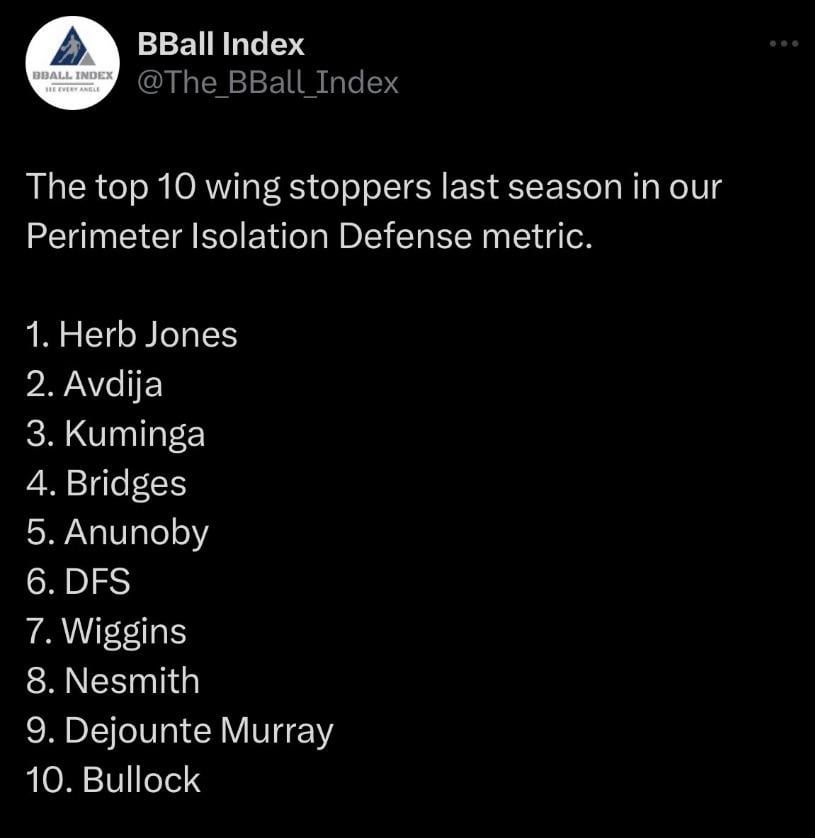This screenshot has height=838, width=815.
Task: Open BBall Index profile picture
Action: pos(72,63)
